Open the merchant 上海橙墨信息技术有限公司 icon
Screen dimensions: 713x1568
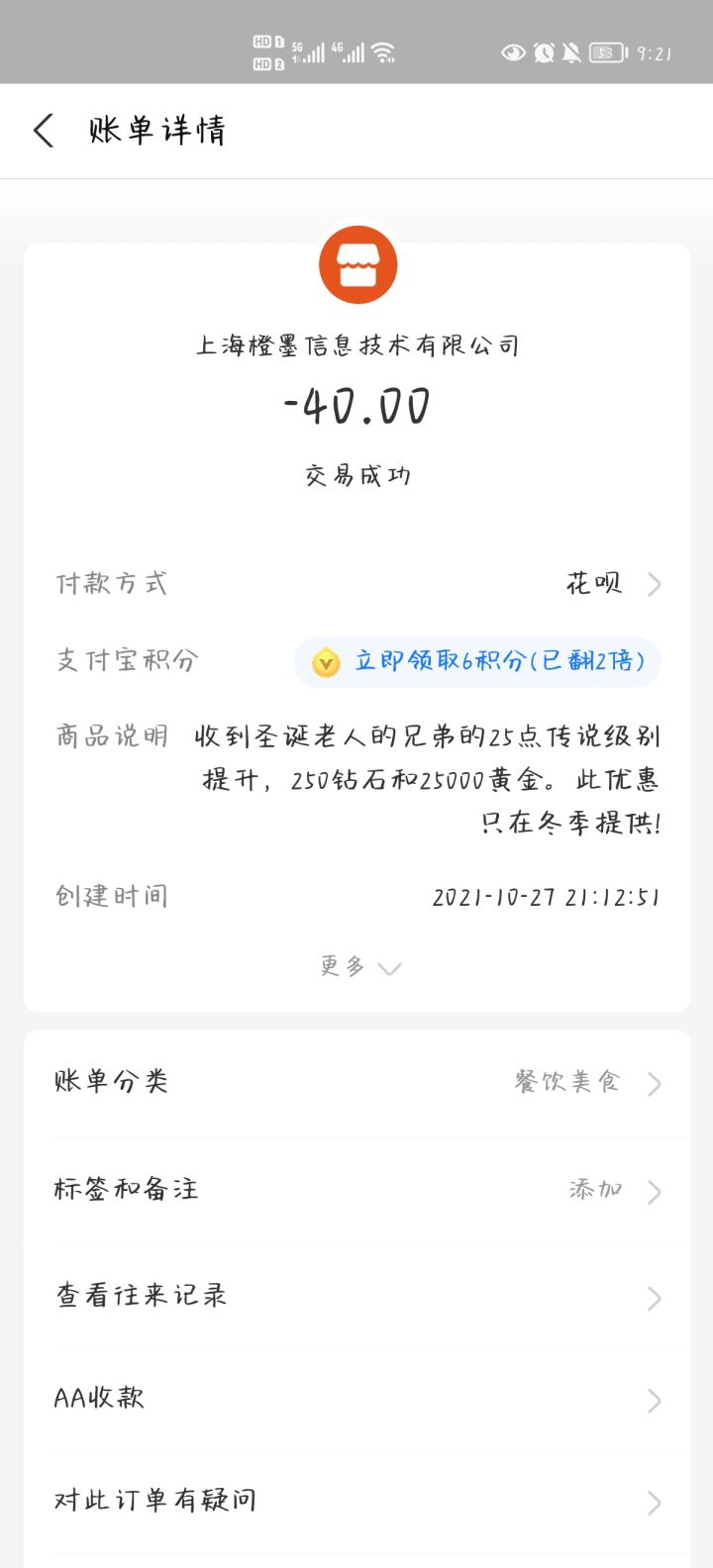pyautogui.click(x=357, y=265)
